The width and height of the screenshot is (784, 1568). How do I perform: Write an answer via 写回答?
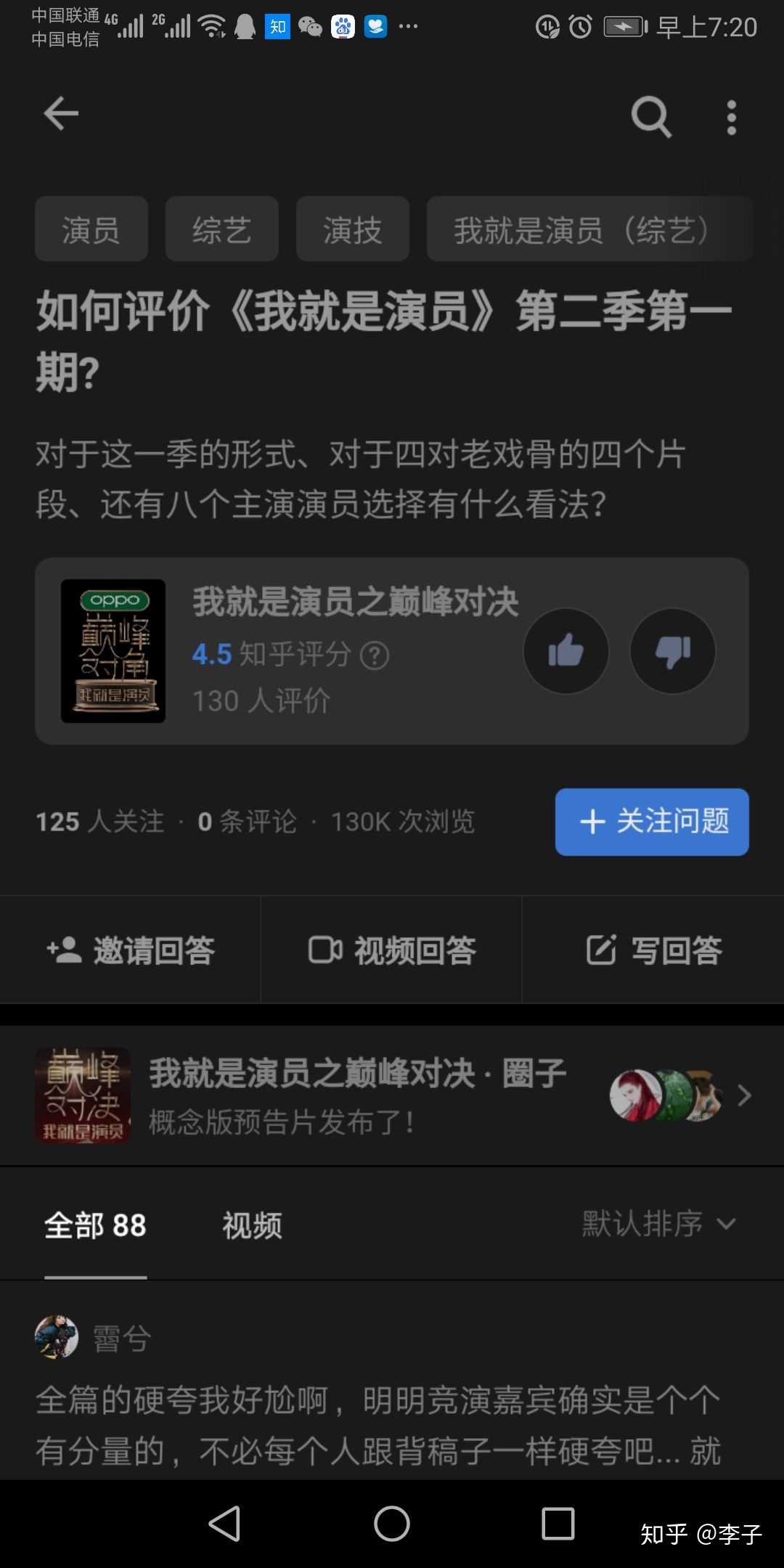pyautogui.click(x=653, y=950)
